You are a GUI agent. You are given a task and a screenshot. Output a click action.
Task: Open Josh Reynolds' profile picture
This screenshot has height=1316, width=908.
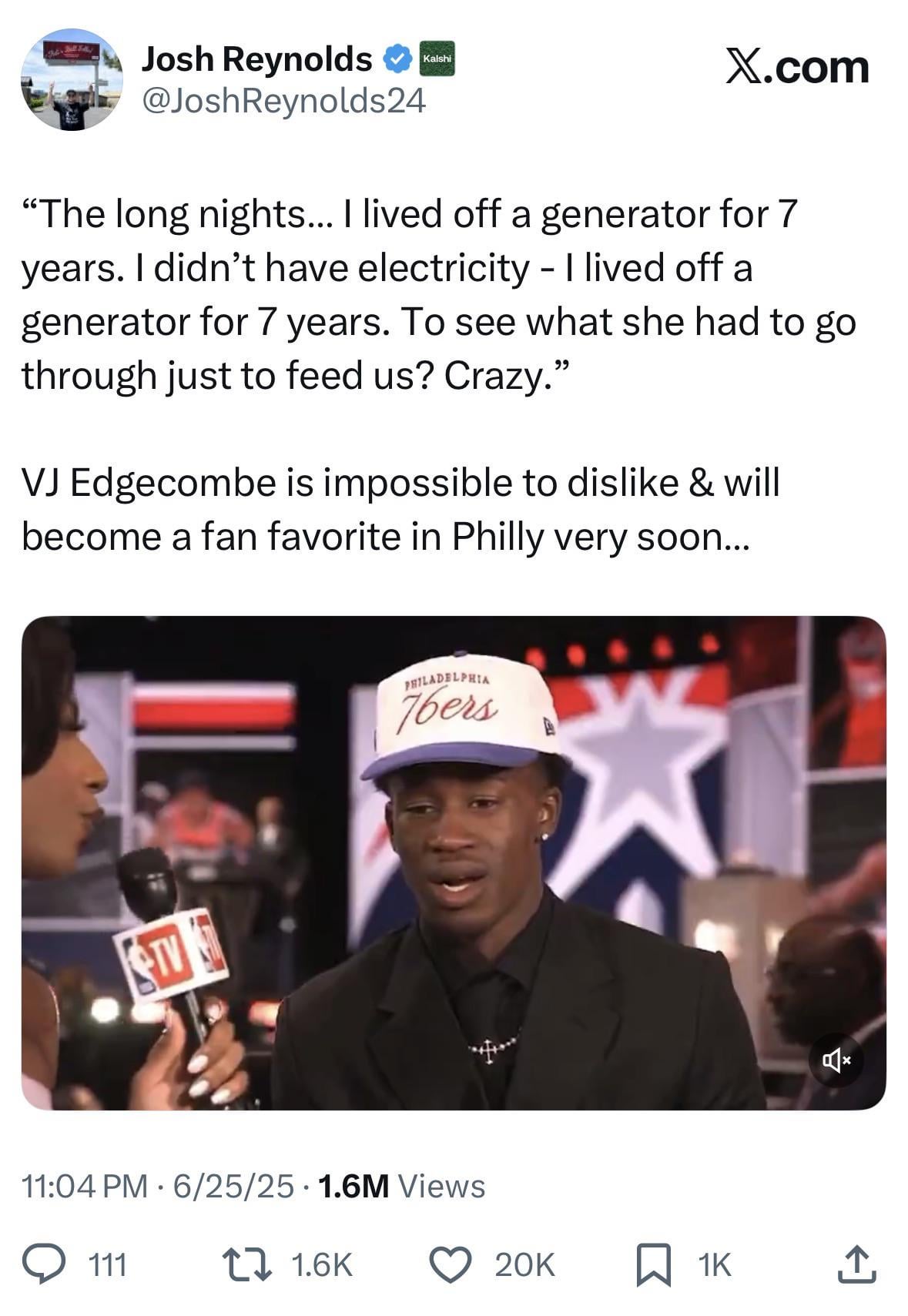point(71,79)
